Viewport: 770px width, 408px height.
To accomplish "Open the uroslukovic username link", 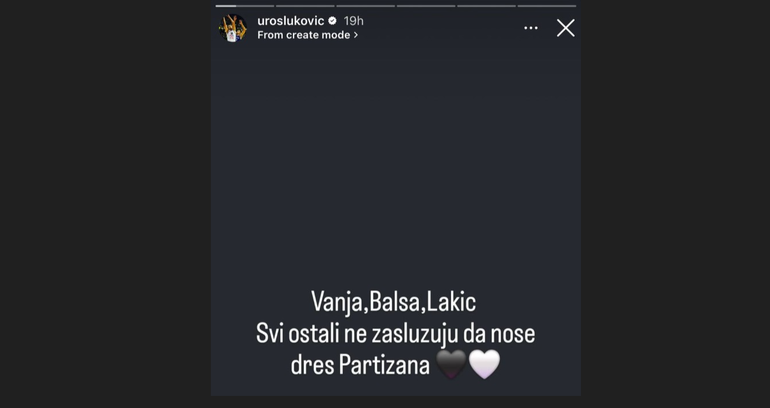I will (x=290, y=20).
